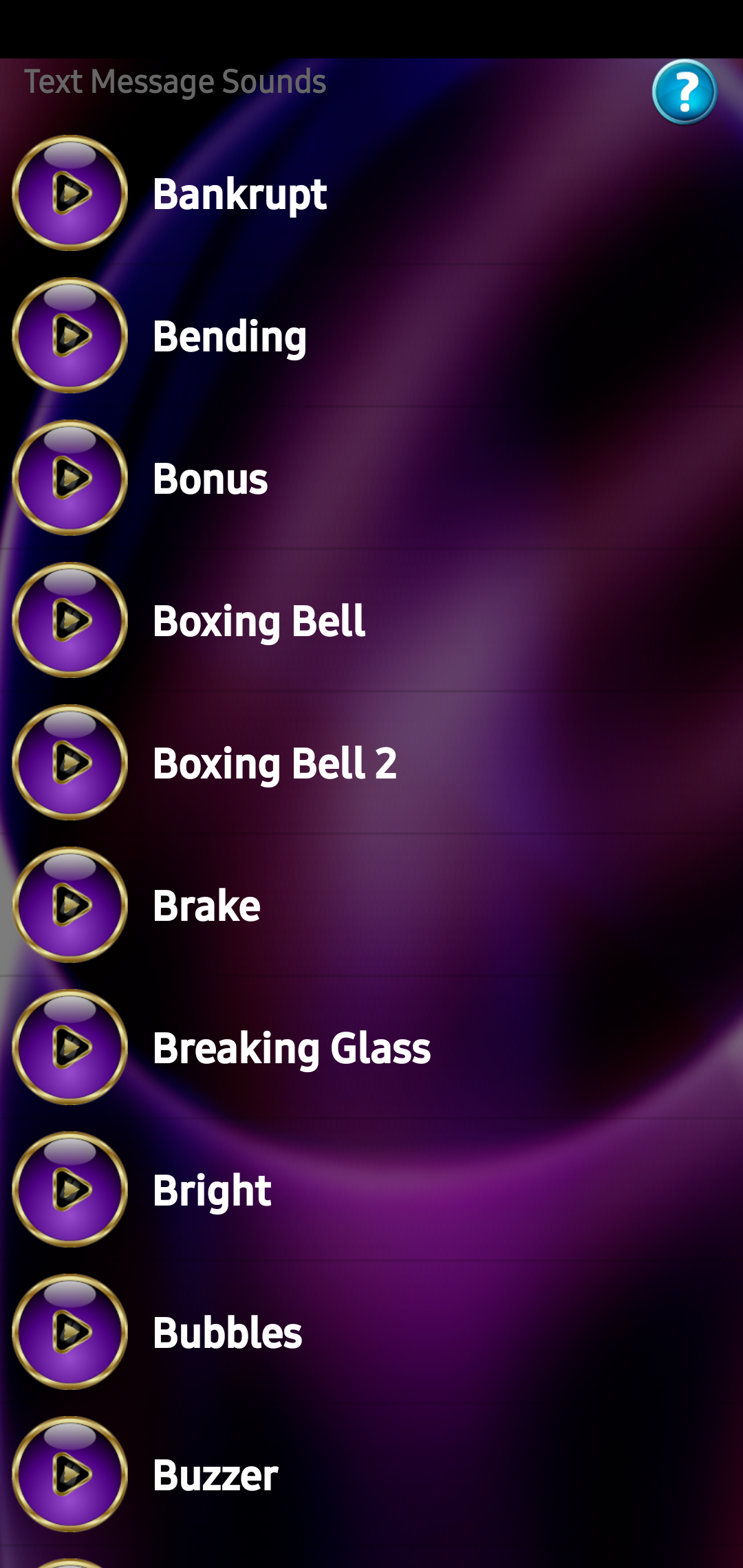Open the help question mark icon
Viewport: 743px width, 1568px height.
tap(684, 91)
